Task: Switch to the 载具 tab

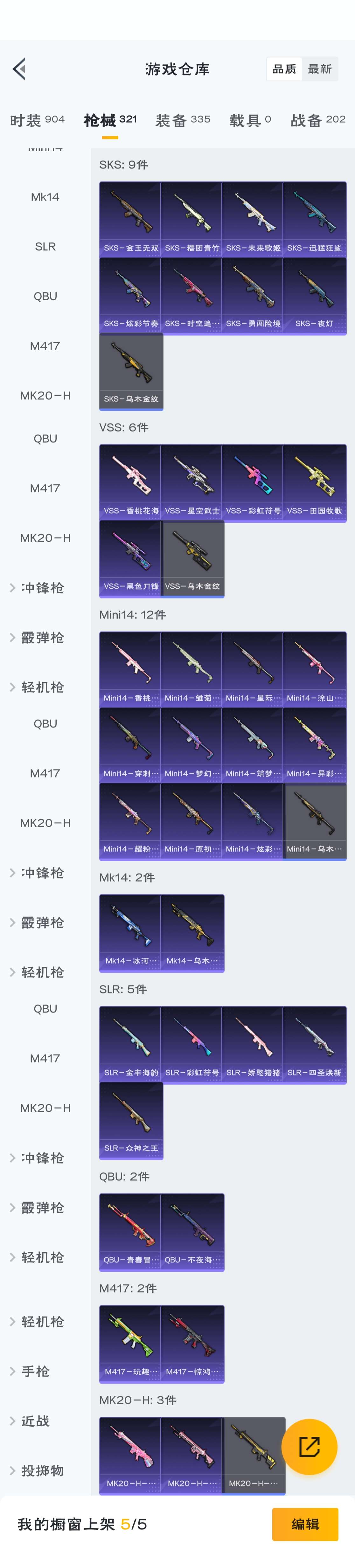Action: click(250, 120)
